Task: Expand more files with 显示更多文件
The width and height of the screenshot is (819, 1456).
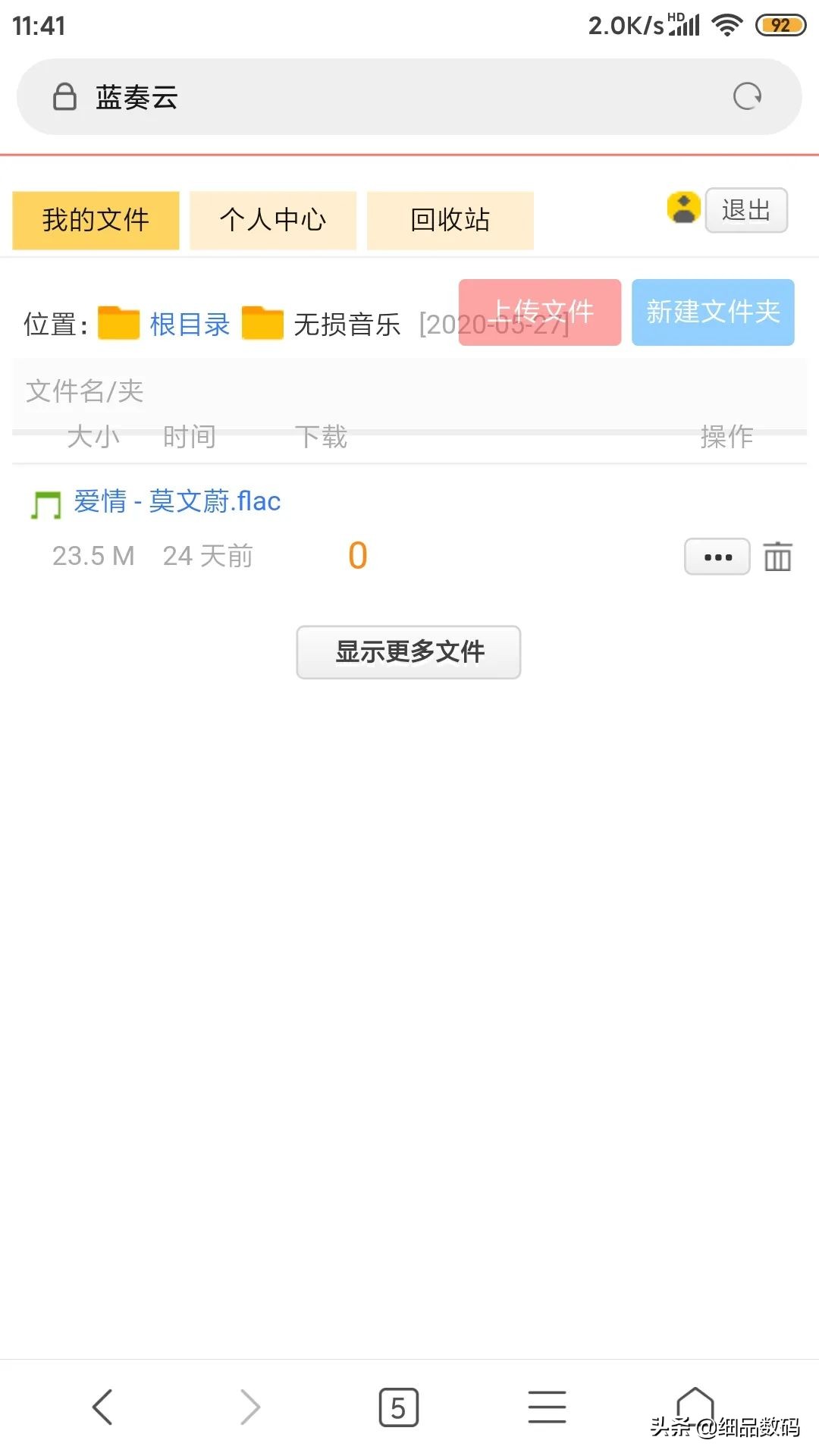Action: [407, 651]
